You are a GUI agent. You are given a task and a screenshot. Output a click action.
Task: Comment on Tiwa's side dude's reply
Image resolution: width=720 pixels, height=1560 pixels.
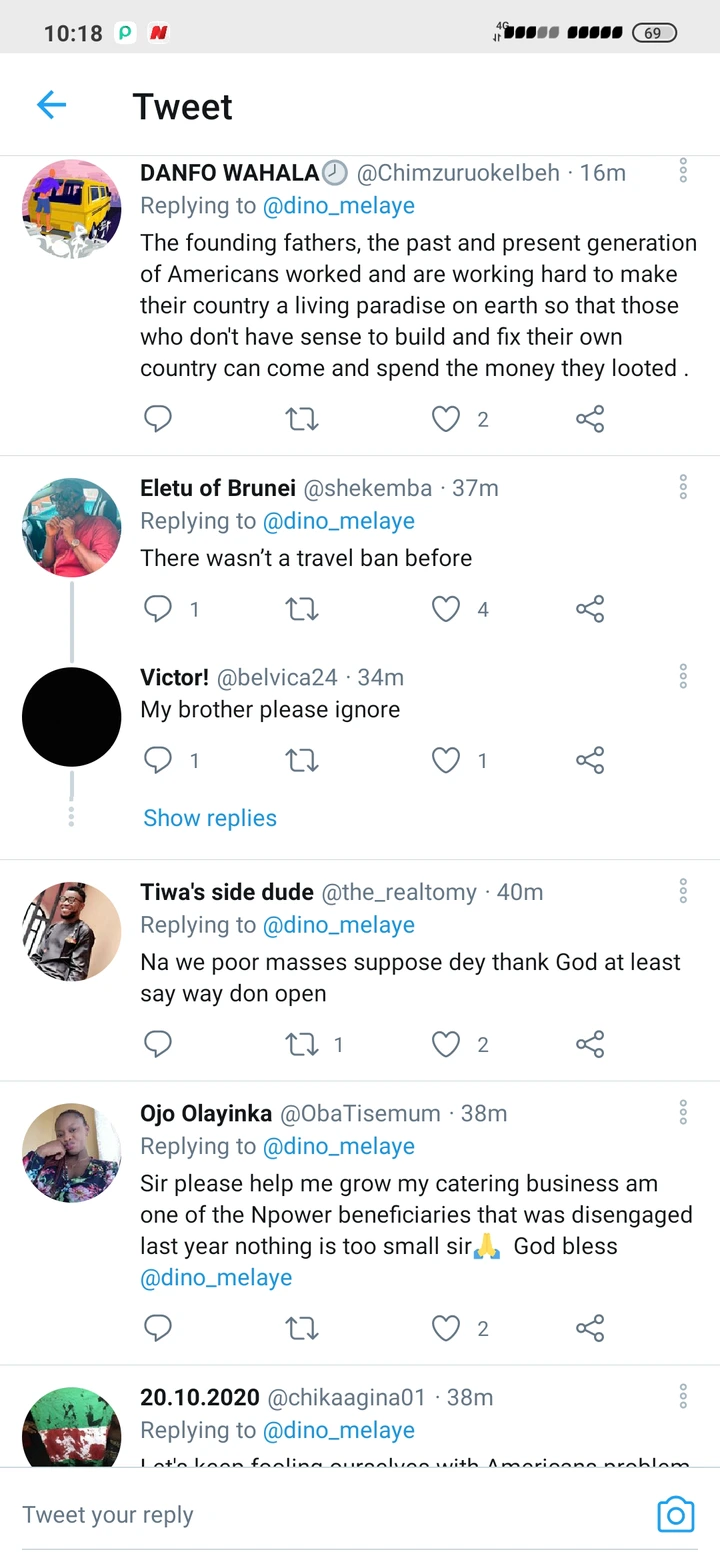tap(158, 1045)
